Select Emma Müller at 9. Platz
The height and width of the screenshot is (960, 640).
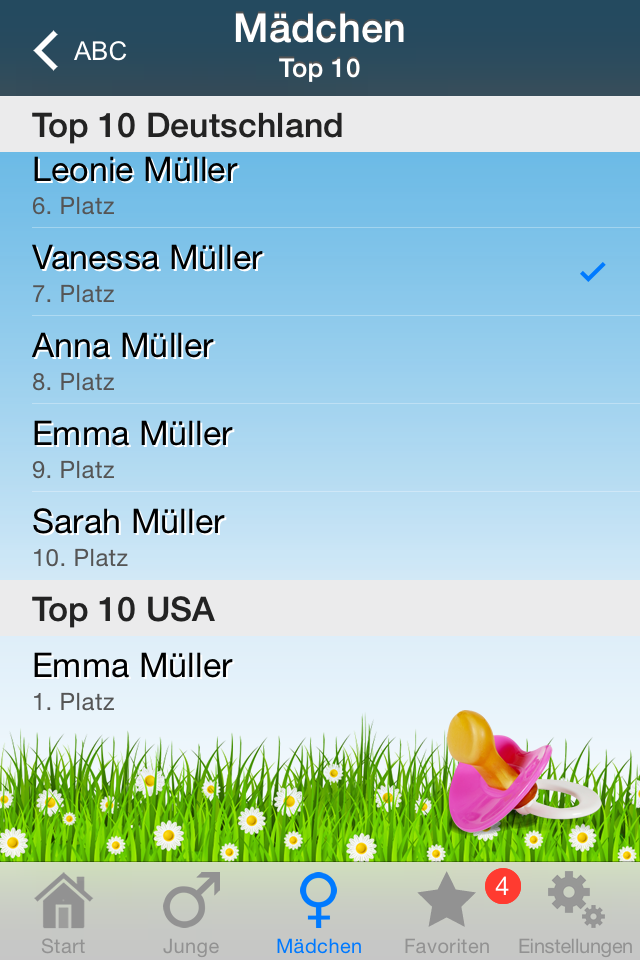[x=320, y=448]
